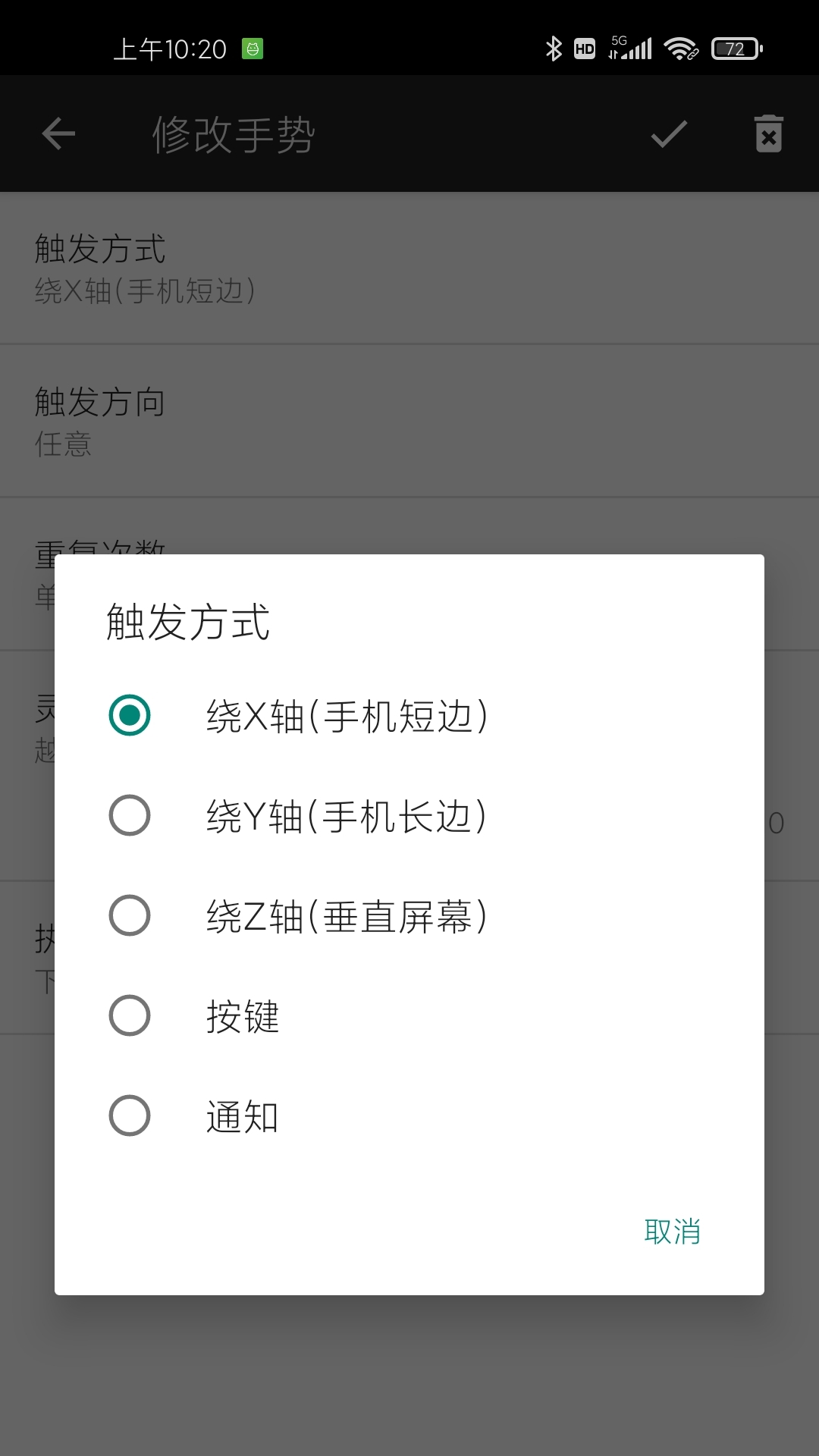The width and height of the screenshot is (819, 1456).
Task: Choose 绕Y轴(手机长边) trigger method
Action: [409, 815]
